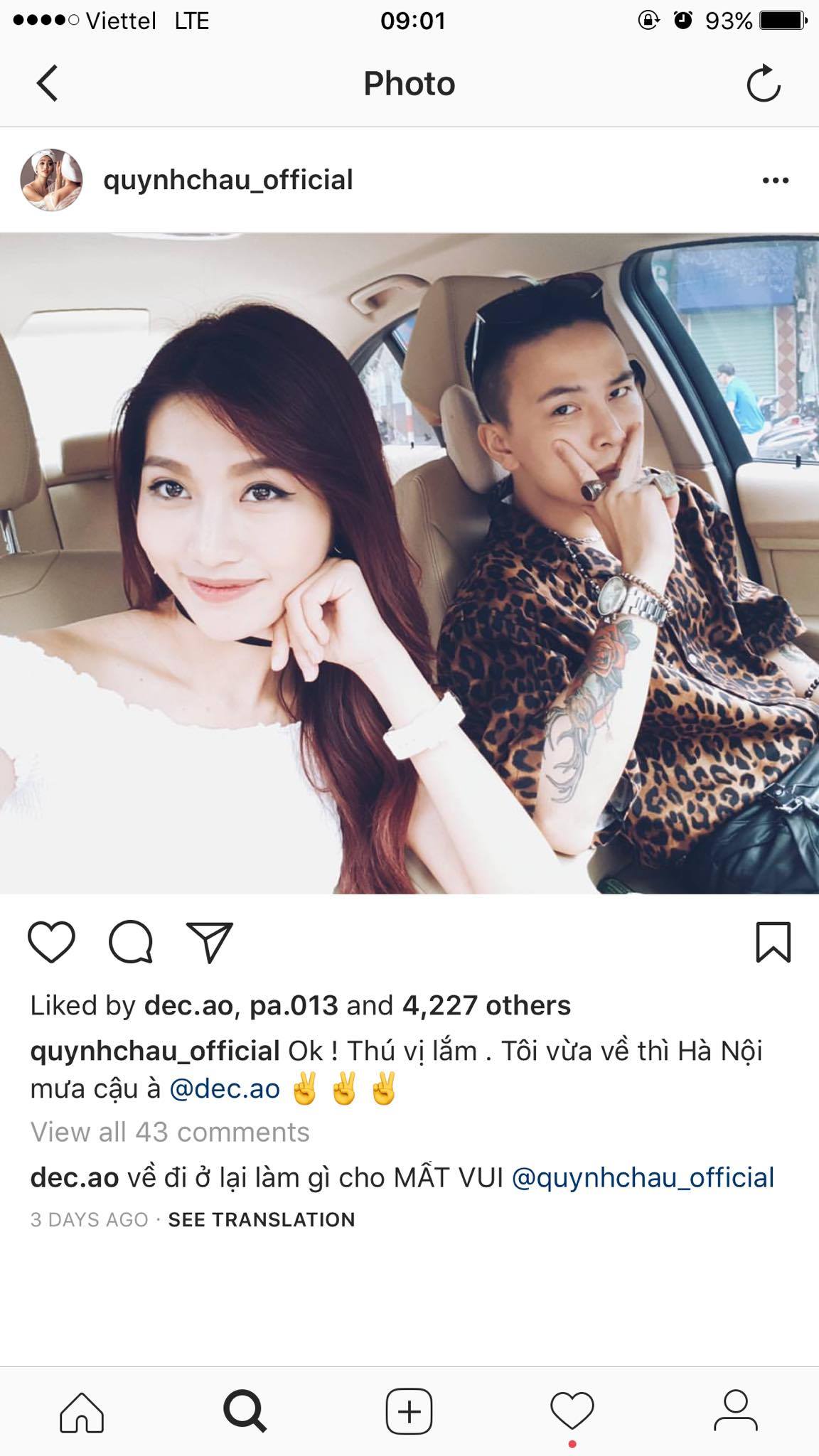Open the Activity heart tab

pyautogui.click(x=572, y=1410)
